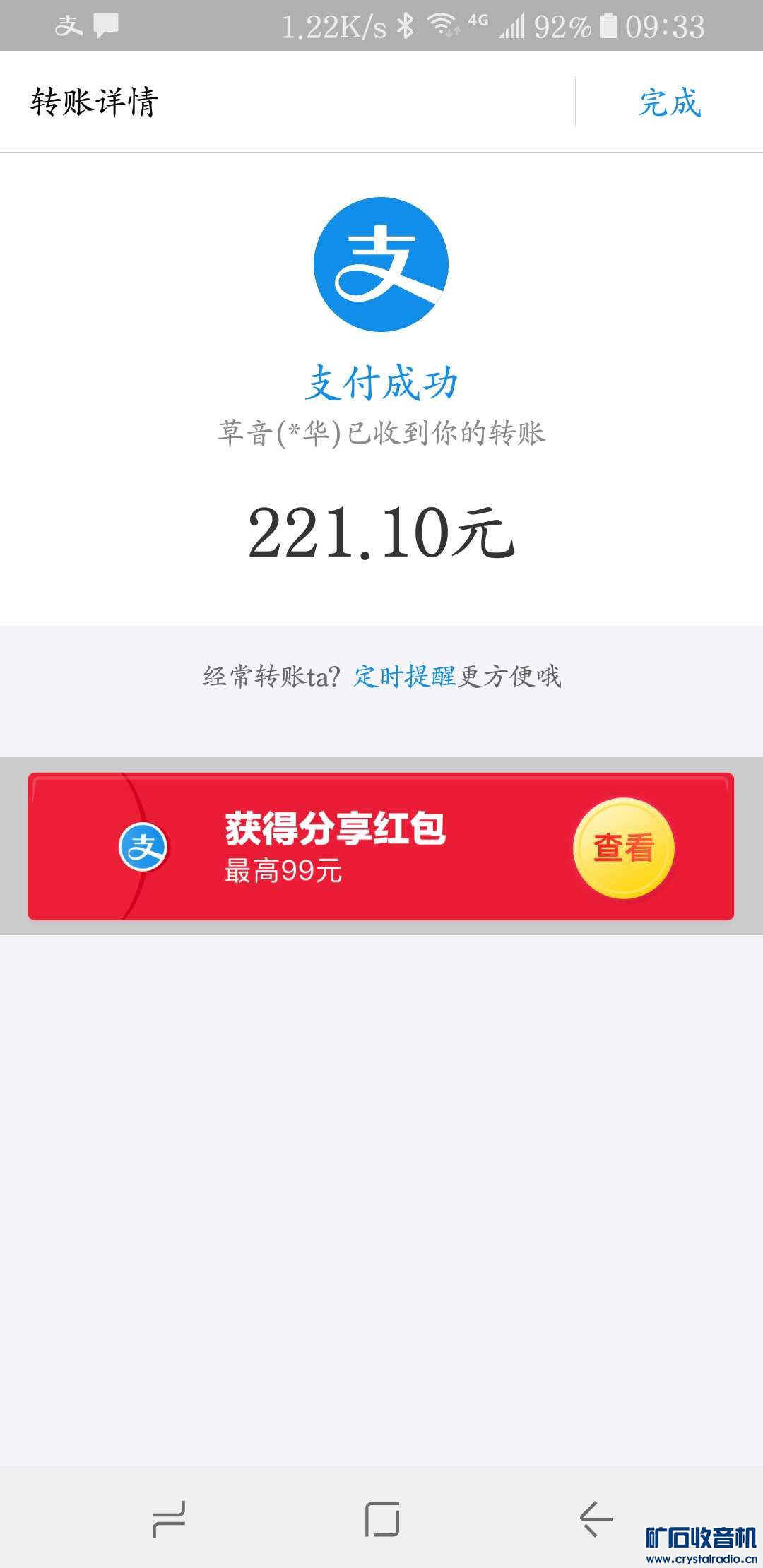The height and width of the screenshot is (1568, 763).
Task: Open the recent apps view
Action: pos(169,1519)
